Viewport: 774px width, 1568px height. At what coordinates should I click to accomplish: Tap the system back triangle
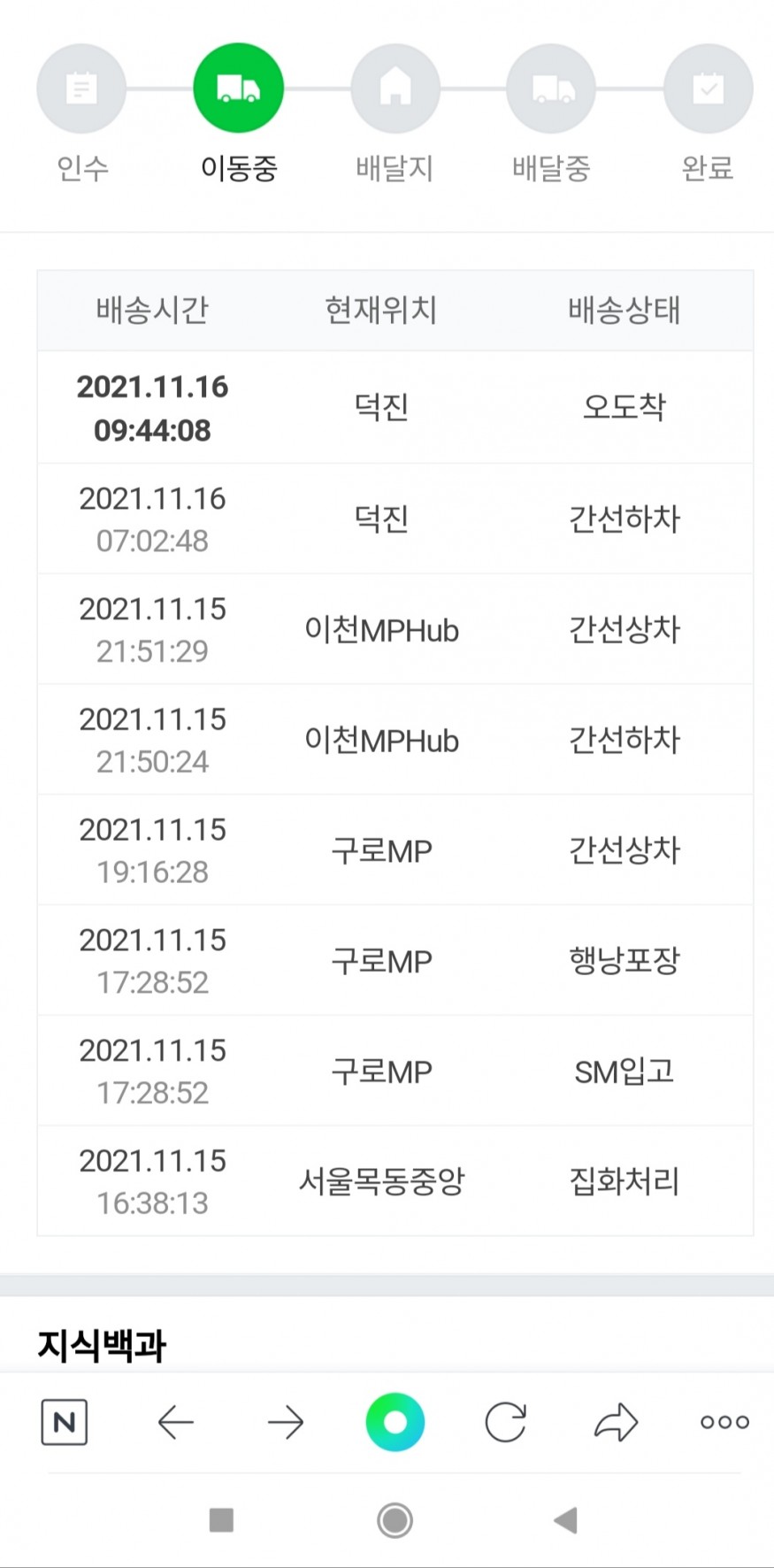pos(565,1520)
